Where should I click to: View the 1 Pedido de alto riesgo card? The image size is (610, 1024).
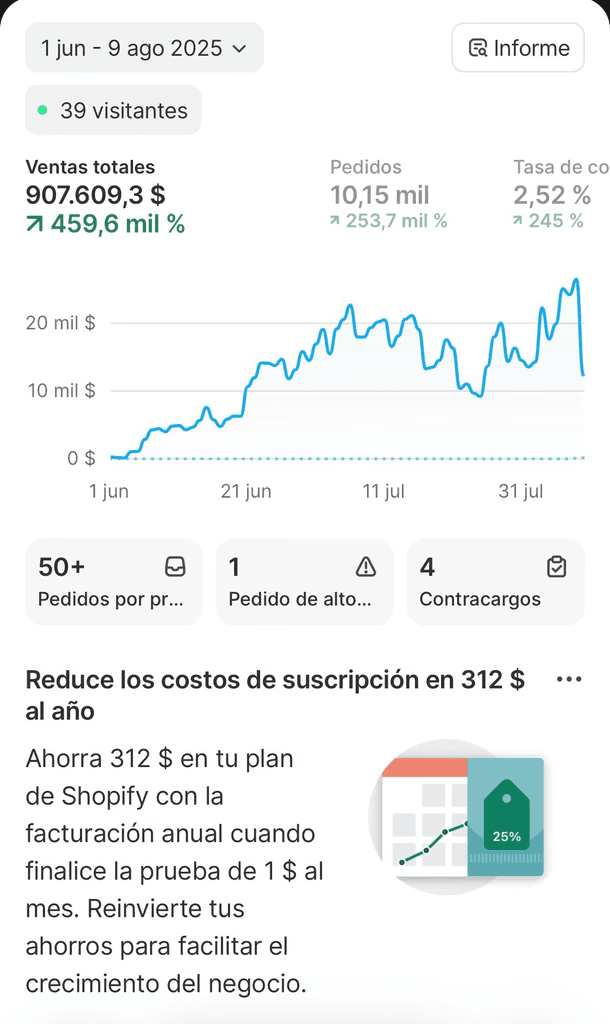(304, 582)
